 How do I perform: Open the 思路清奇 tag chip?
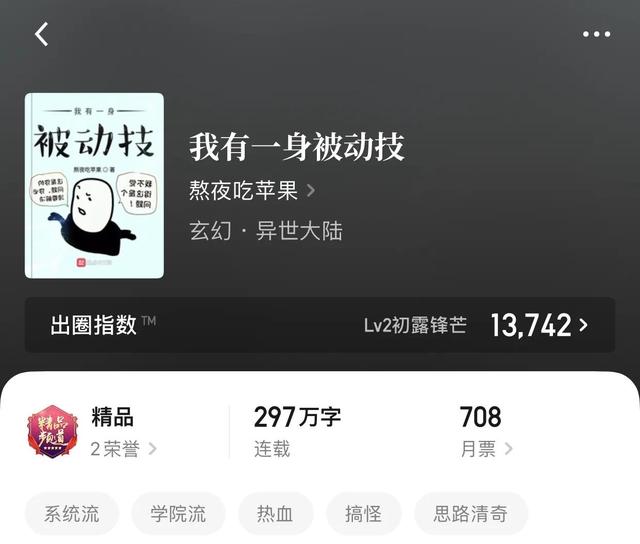470,514
